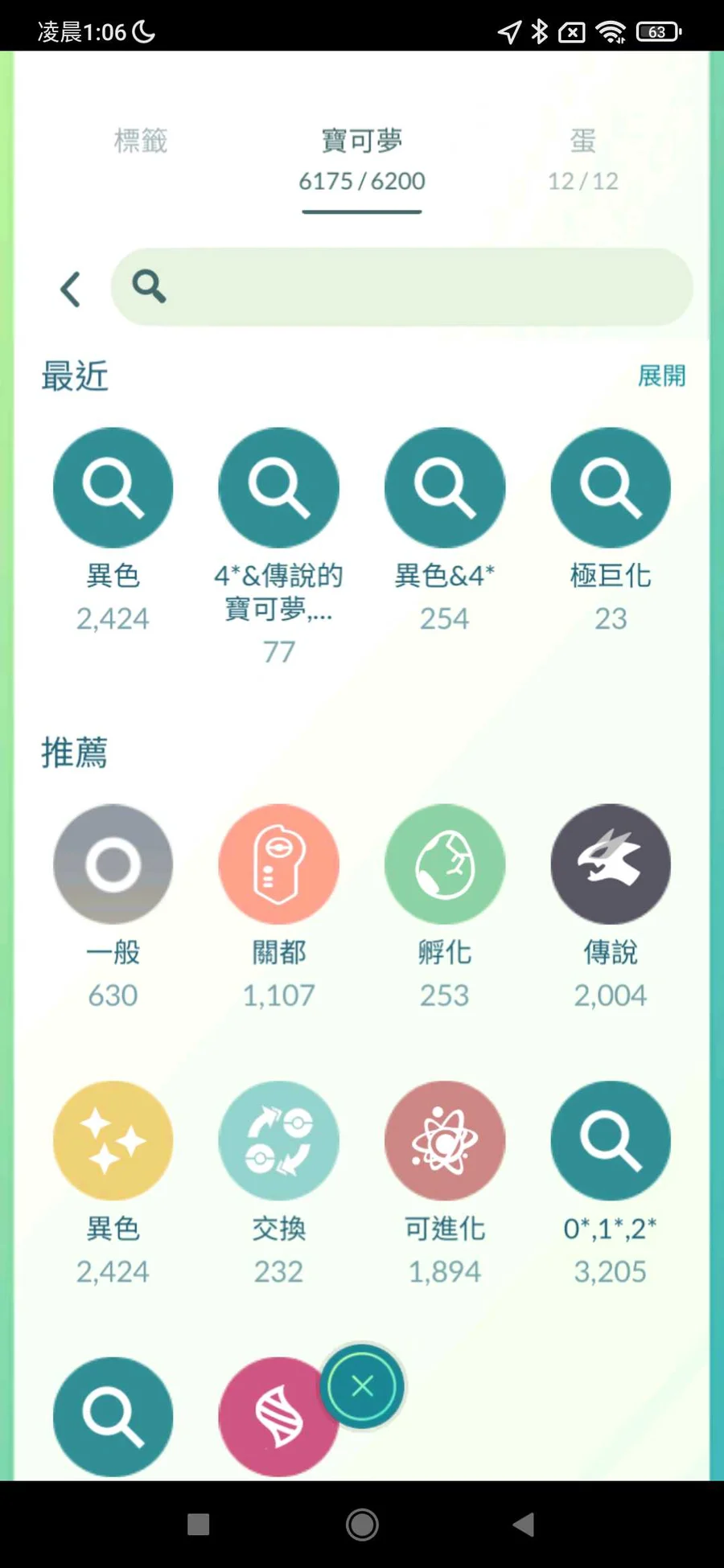
Task: Tap the system home button
Action: click(x=362, y=1524)
